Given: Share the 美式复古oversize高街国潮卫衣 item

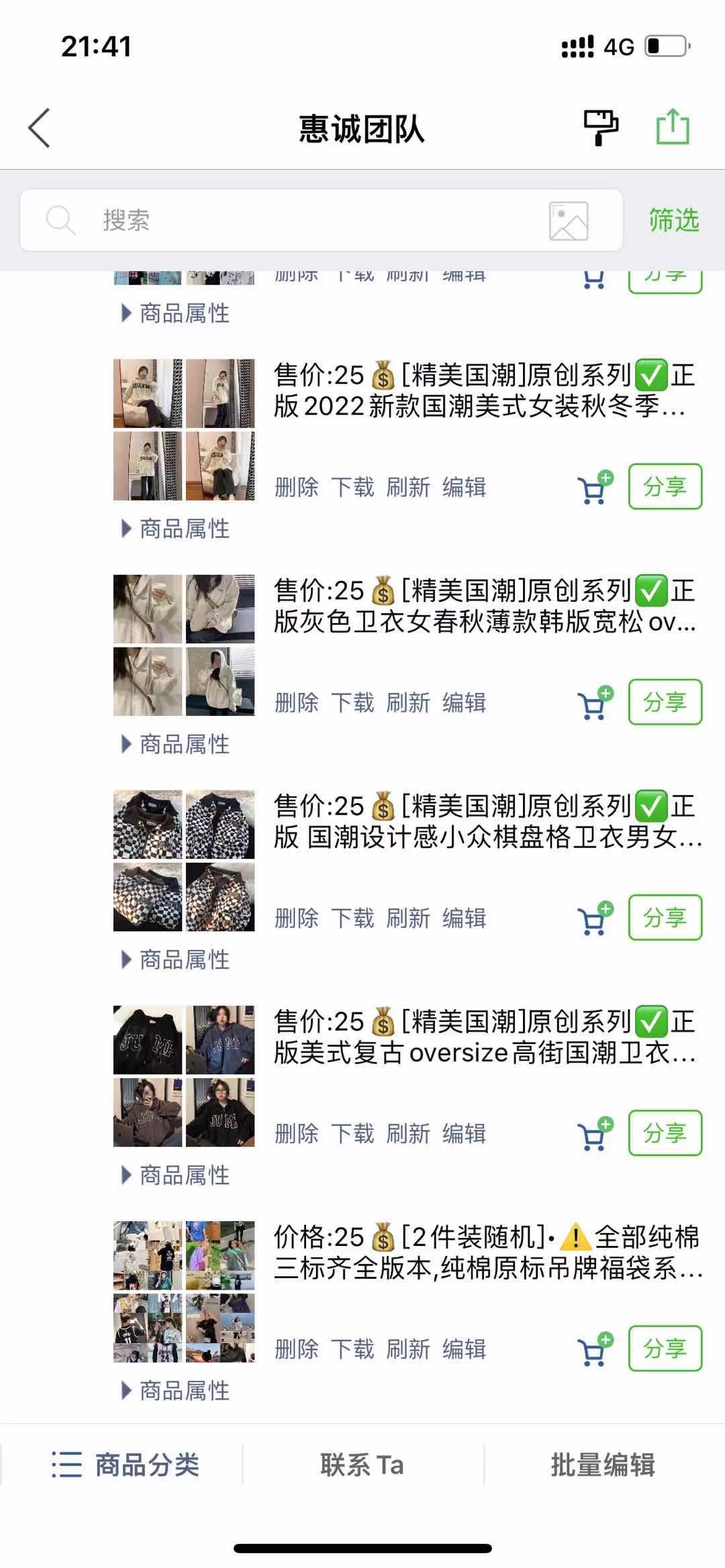Looking at the screenshot, I should 665,1133.
